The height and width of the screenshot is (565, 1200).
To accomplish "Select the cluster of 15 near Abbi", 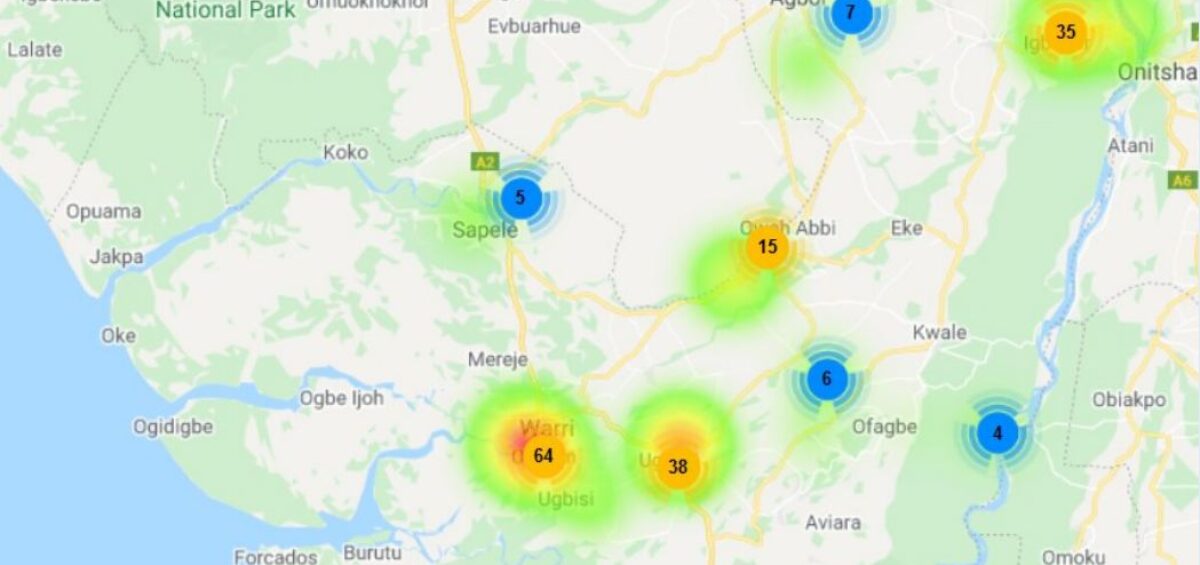I will 767,247.
